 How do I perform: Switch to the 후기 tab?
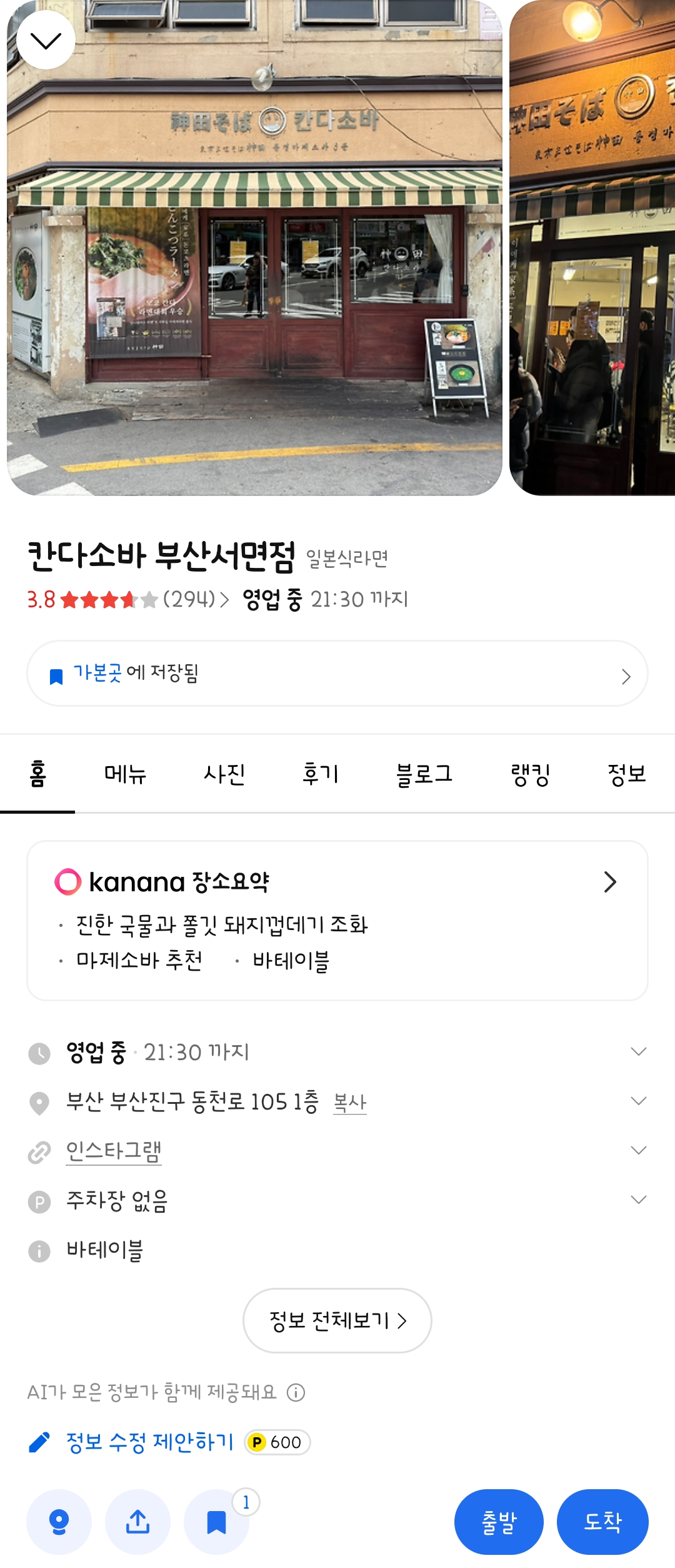321,774
